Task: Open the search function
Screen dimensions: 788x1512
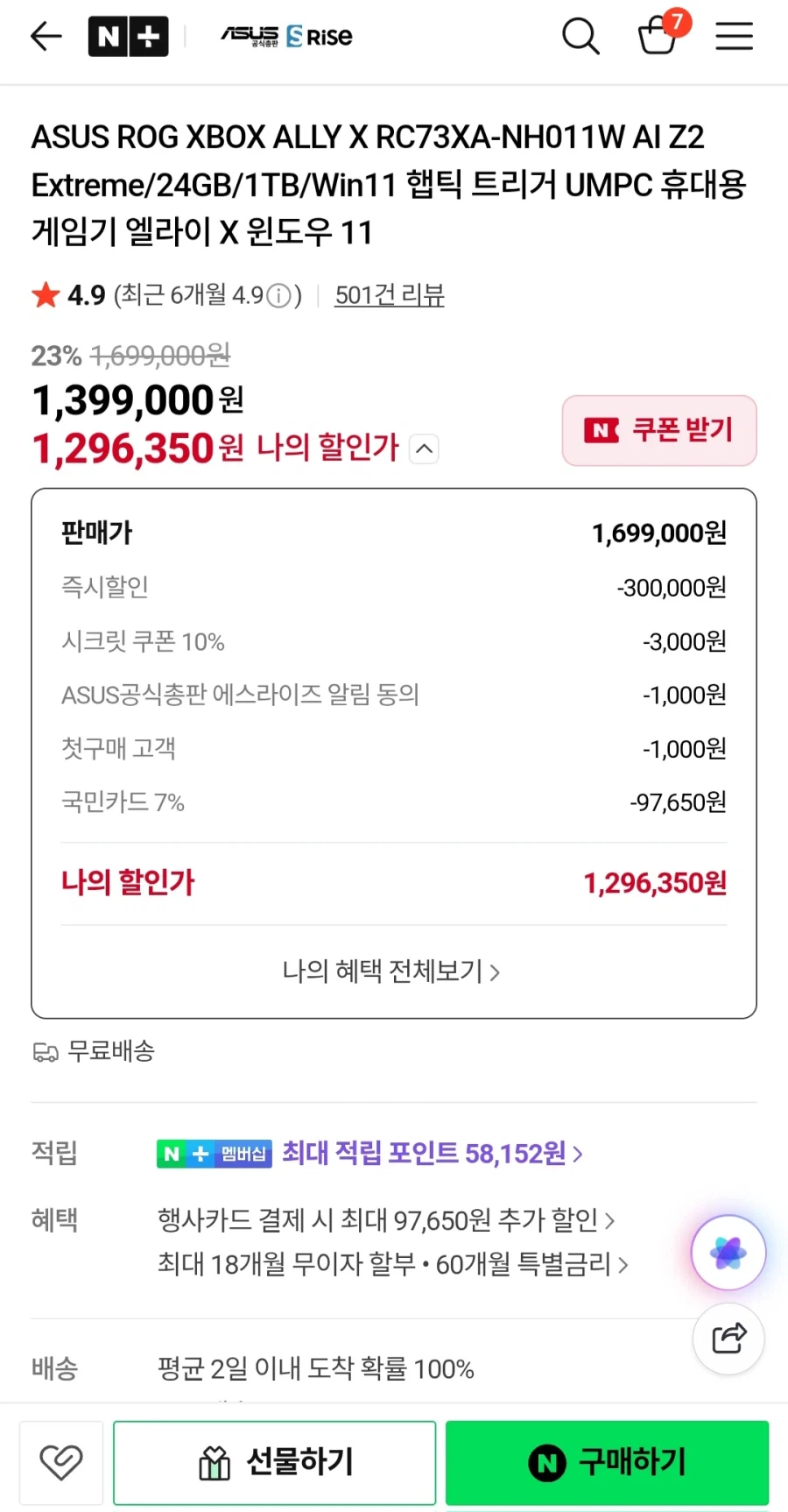Action: coord(580,37)
